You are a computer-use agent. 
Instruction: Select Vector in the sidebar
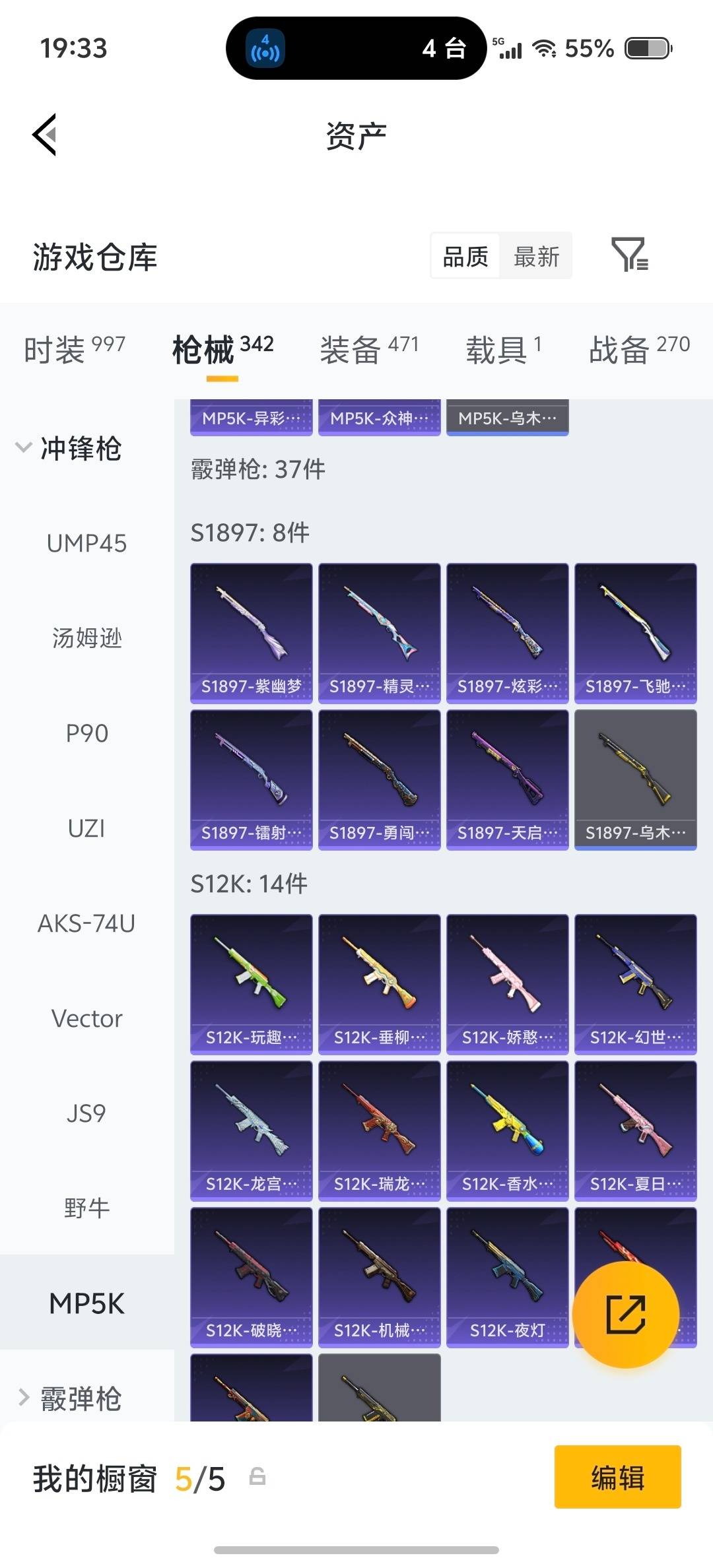pos(86,1018)
